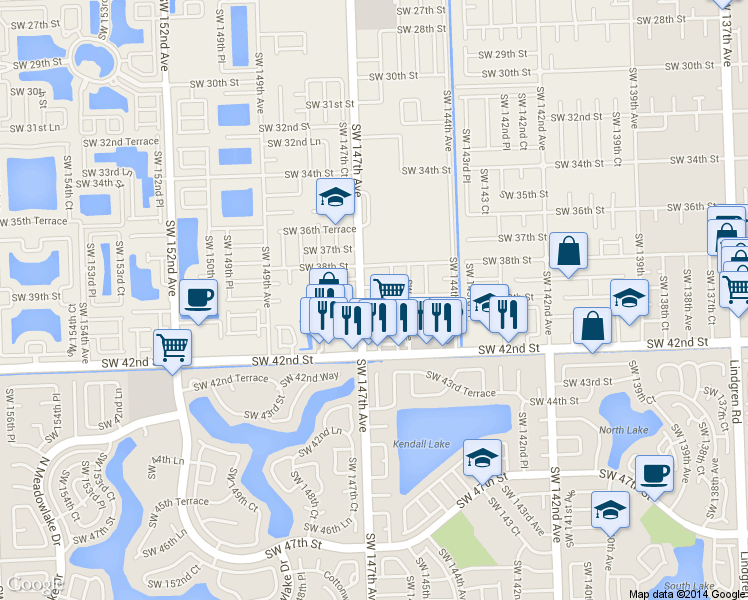Select the school marker near SW 139th Ave
748x600 pixels.
point(629,302)
